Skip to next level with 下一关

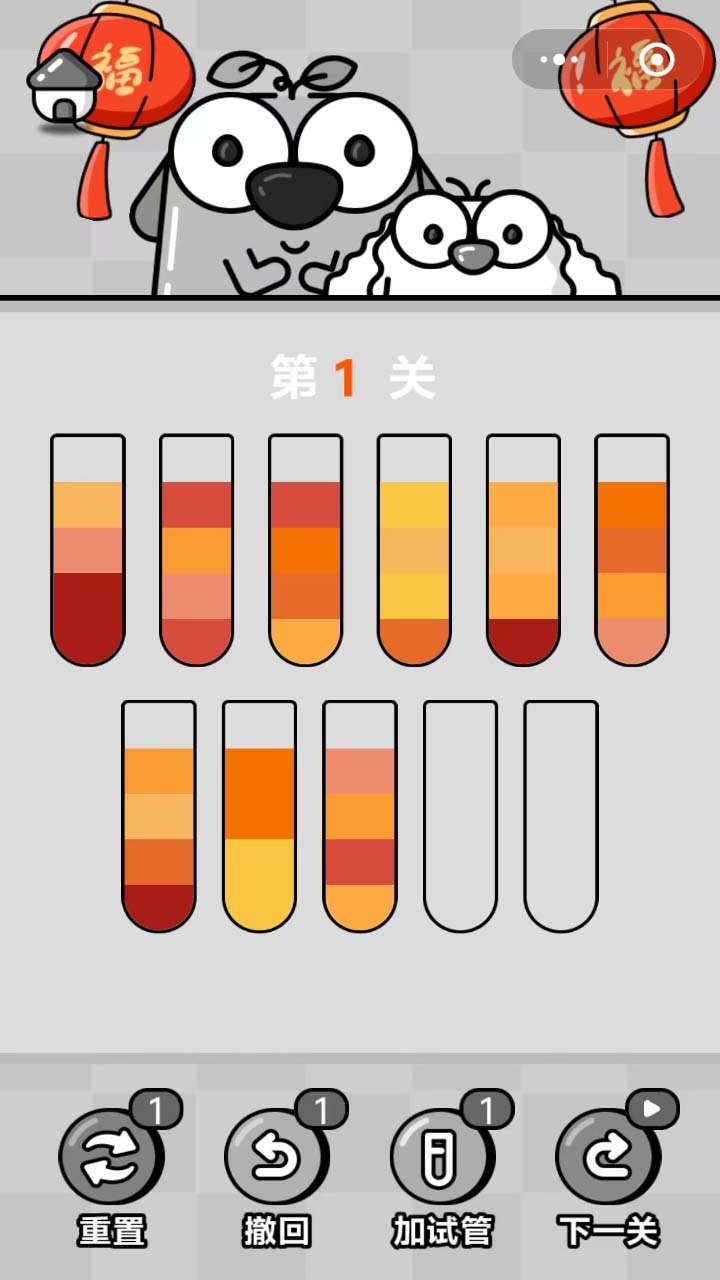[608, 1172]
